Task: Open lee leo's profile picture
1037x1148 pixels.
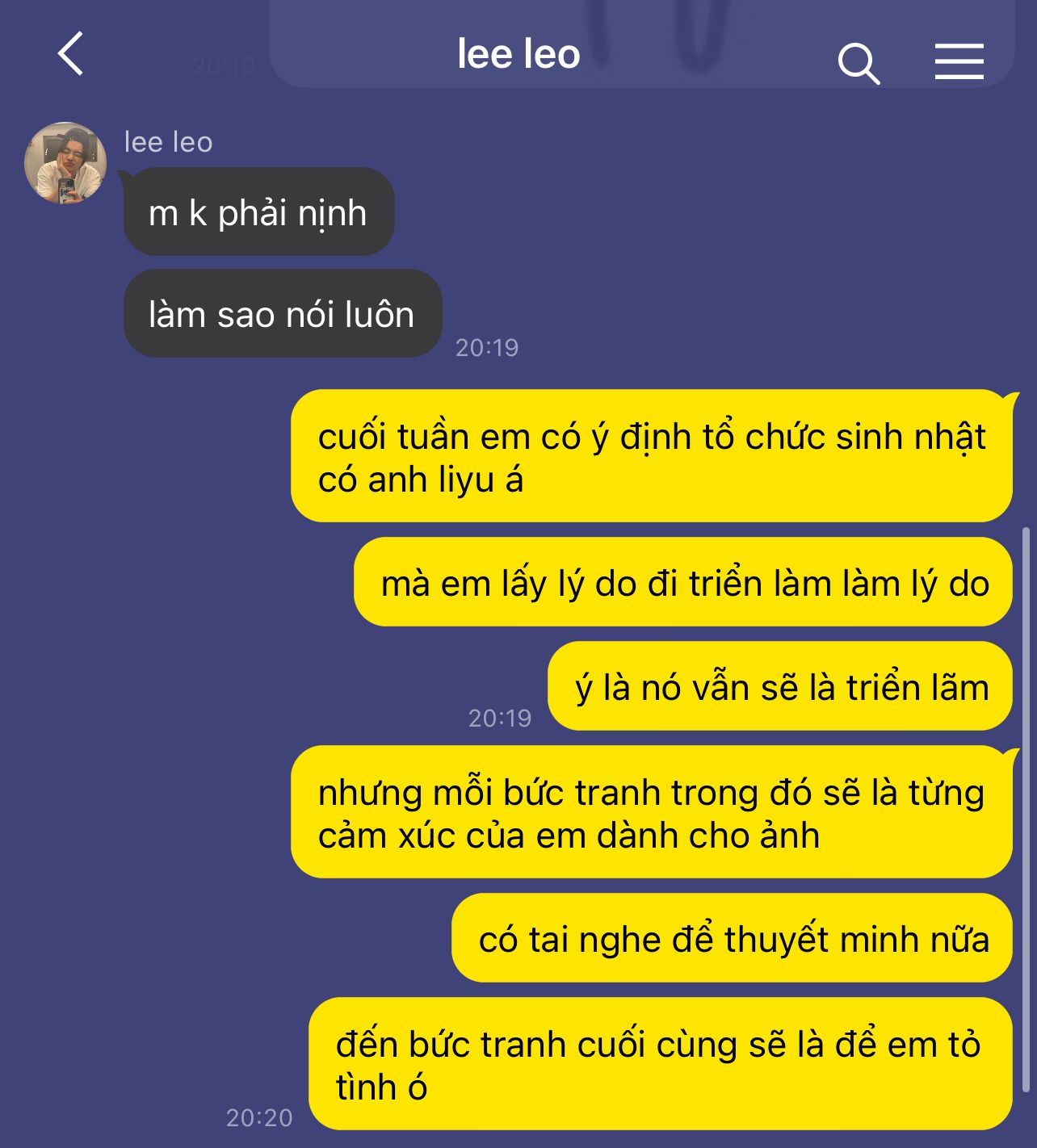Action: click(x=65, y=163)
